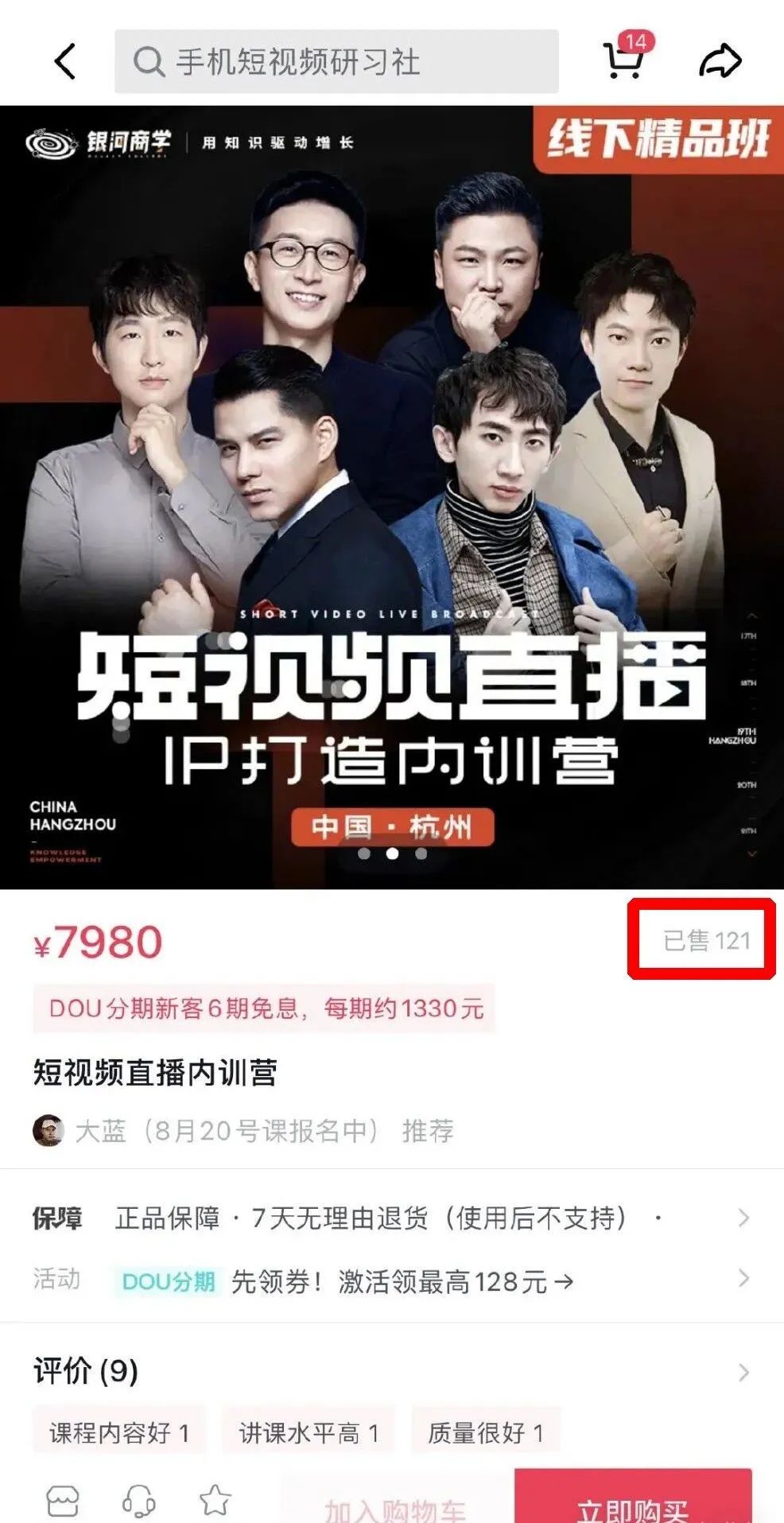Contact customer service headset icon
This screenshot has height=1523, width=784.
(x=139, y=1501)
